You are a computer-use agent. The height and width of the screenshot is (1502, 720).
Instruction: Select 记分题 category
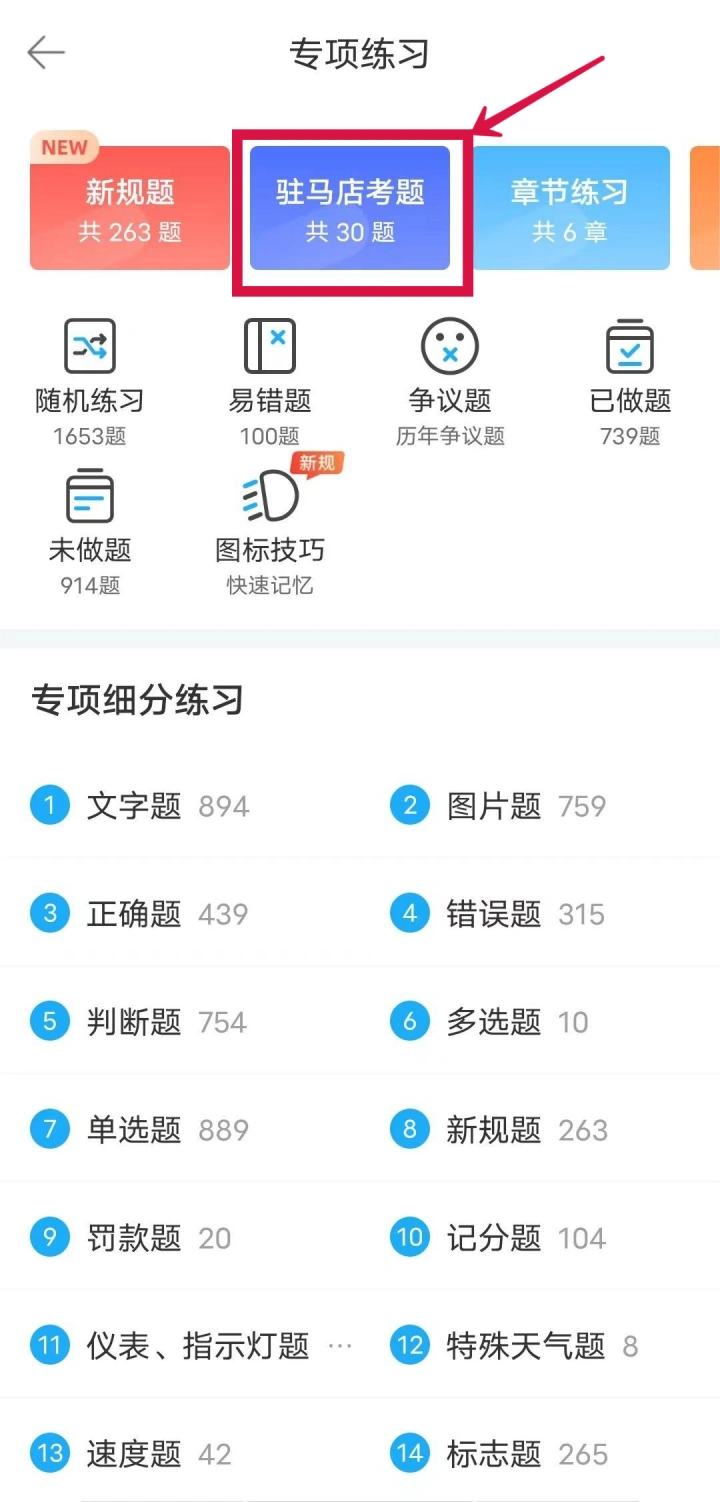[x=498, y=1237]
